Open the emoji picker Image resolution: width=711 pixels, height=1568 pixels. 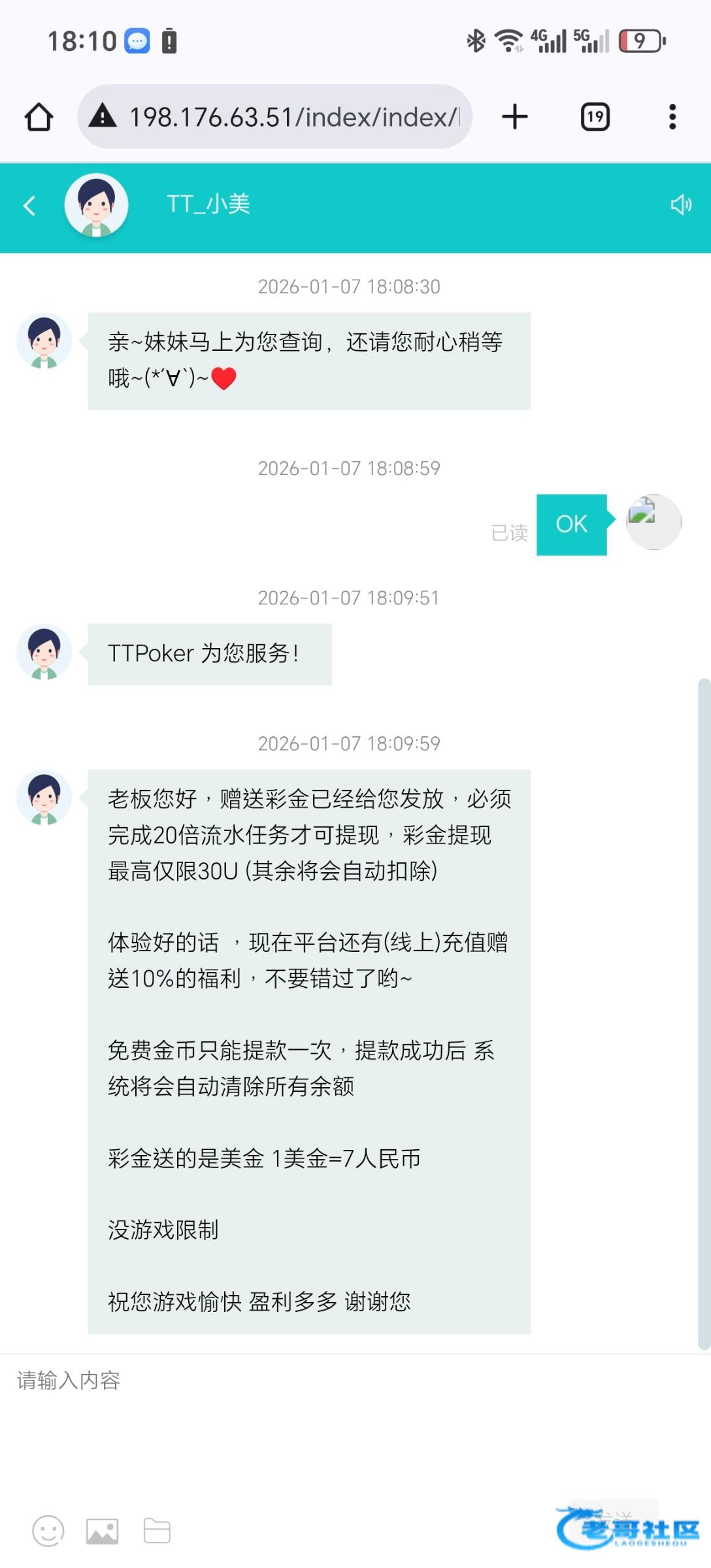(48, 1531)
